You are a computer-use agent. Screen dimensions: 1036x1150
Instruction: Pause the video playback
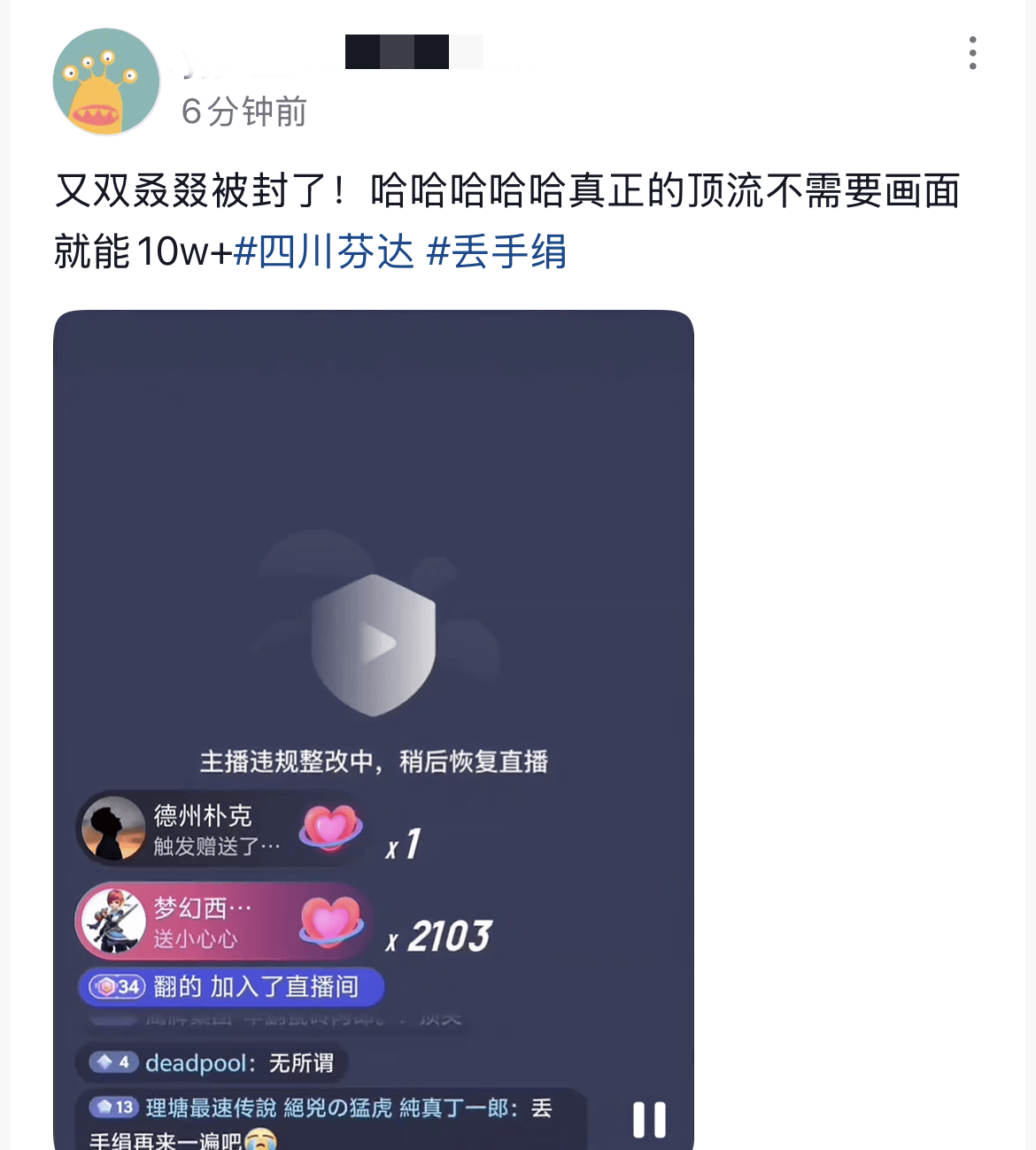tap(649, 1119)
